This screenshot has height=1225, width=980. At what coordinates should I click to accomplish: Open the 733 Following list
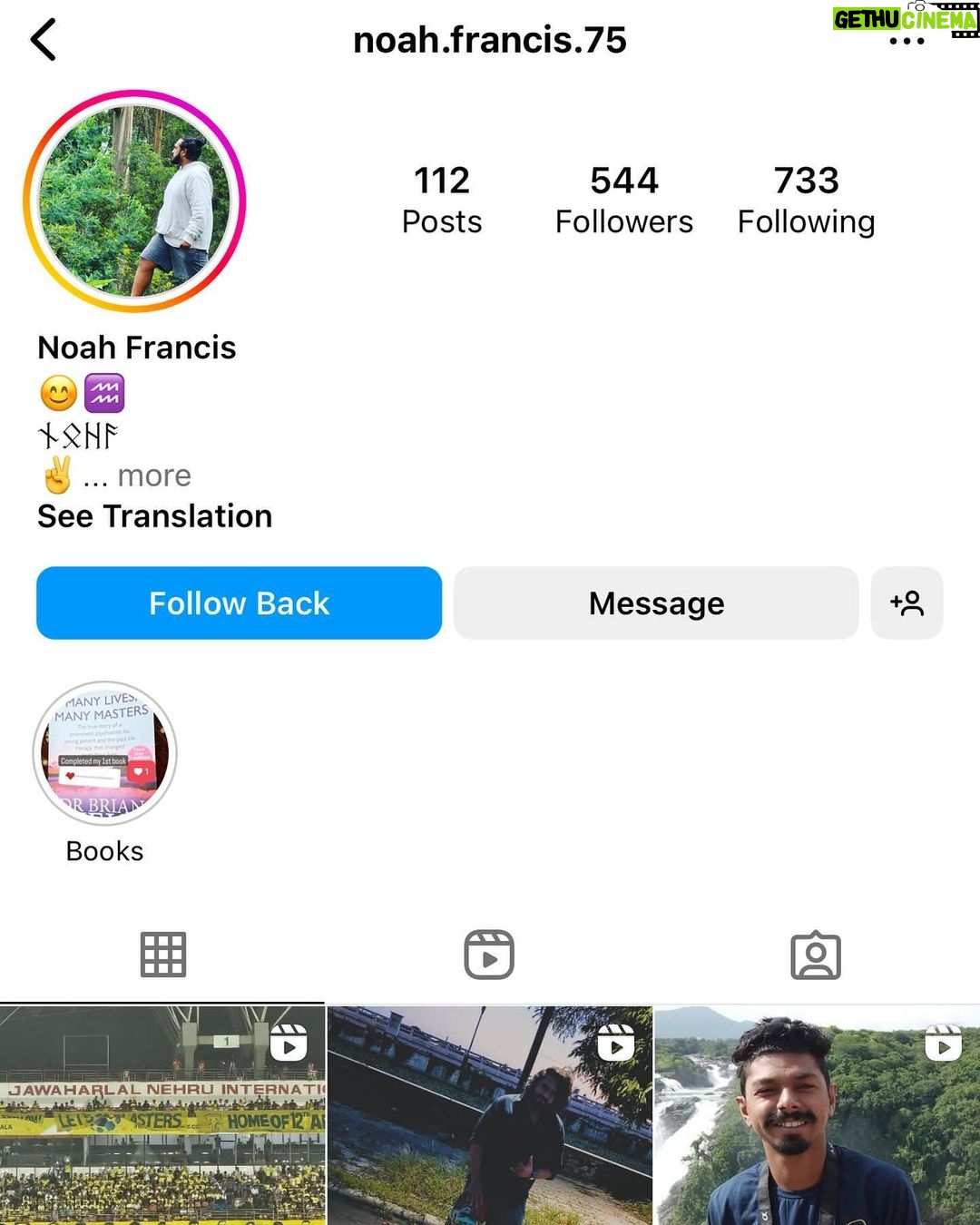coord(806,201)
